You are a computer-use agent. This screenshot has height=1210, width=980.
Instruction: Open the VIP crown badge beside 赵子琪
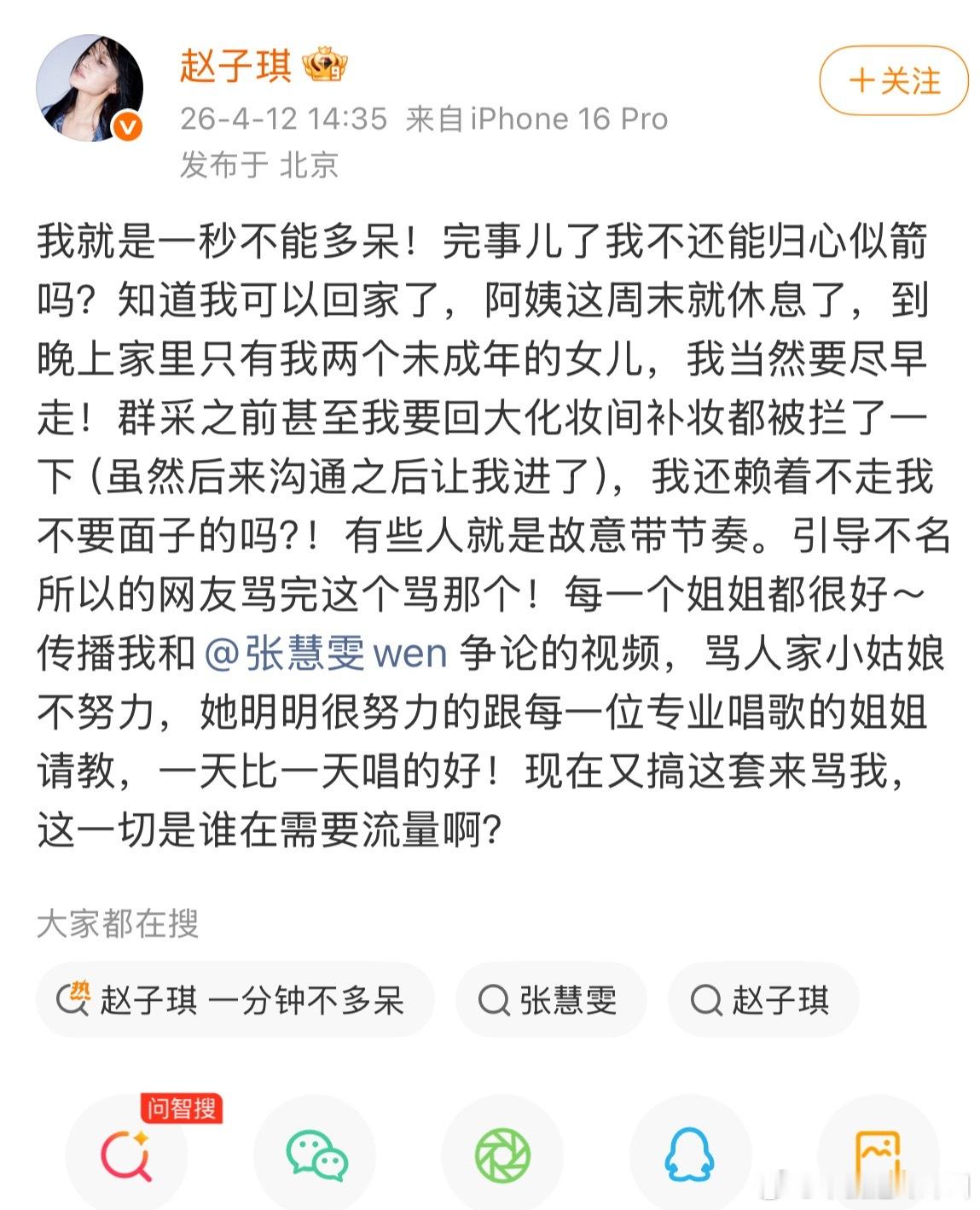pos(322,65)
